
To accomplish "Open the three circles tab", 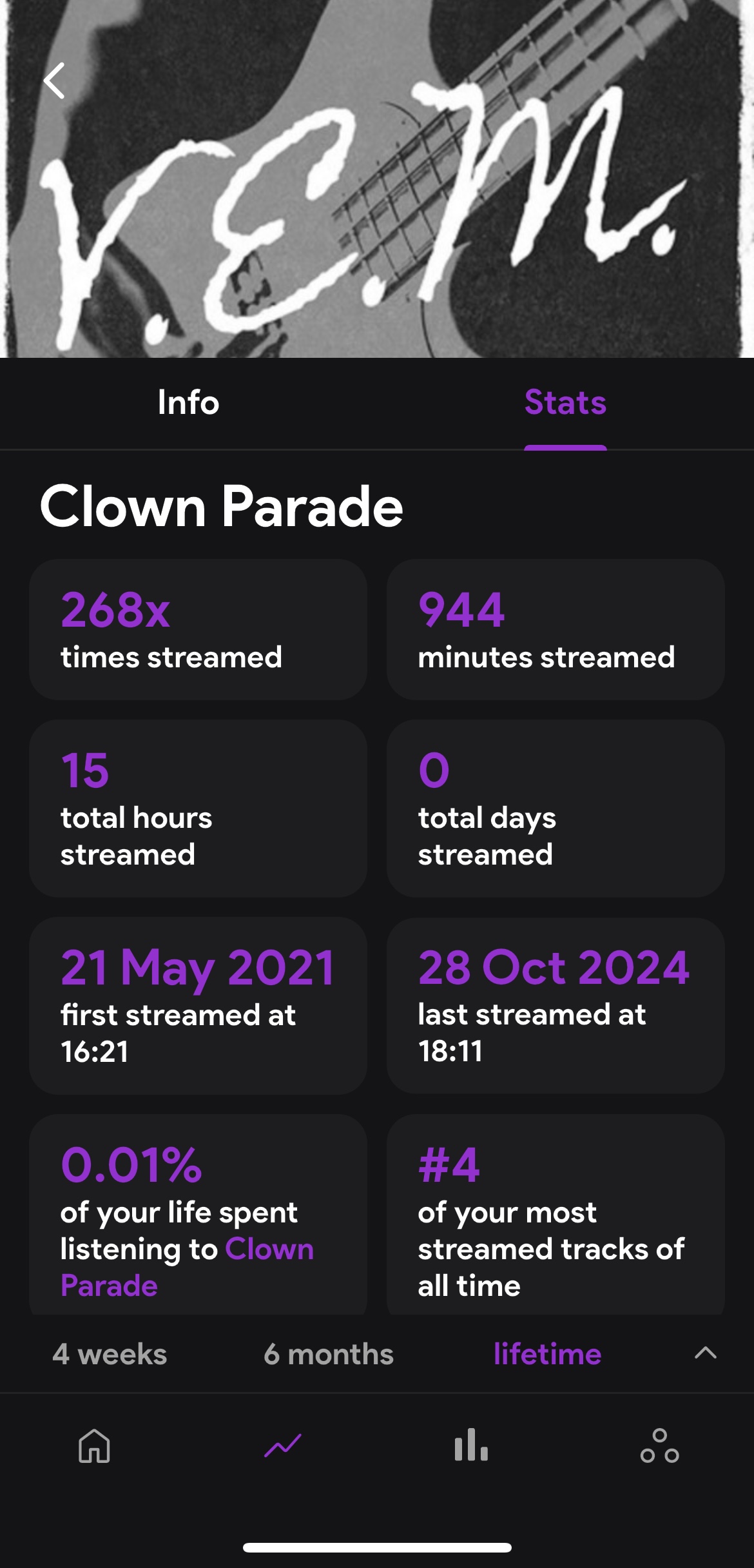I will [659, 1445].
